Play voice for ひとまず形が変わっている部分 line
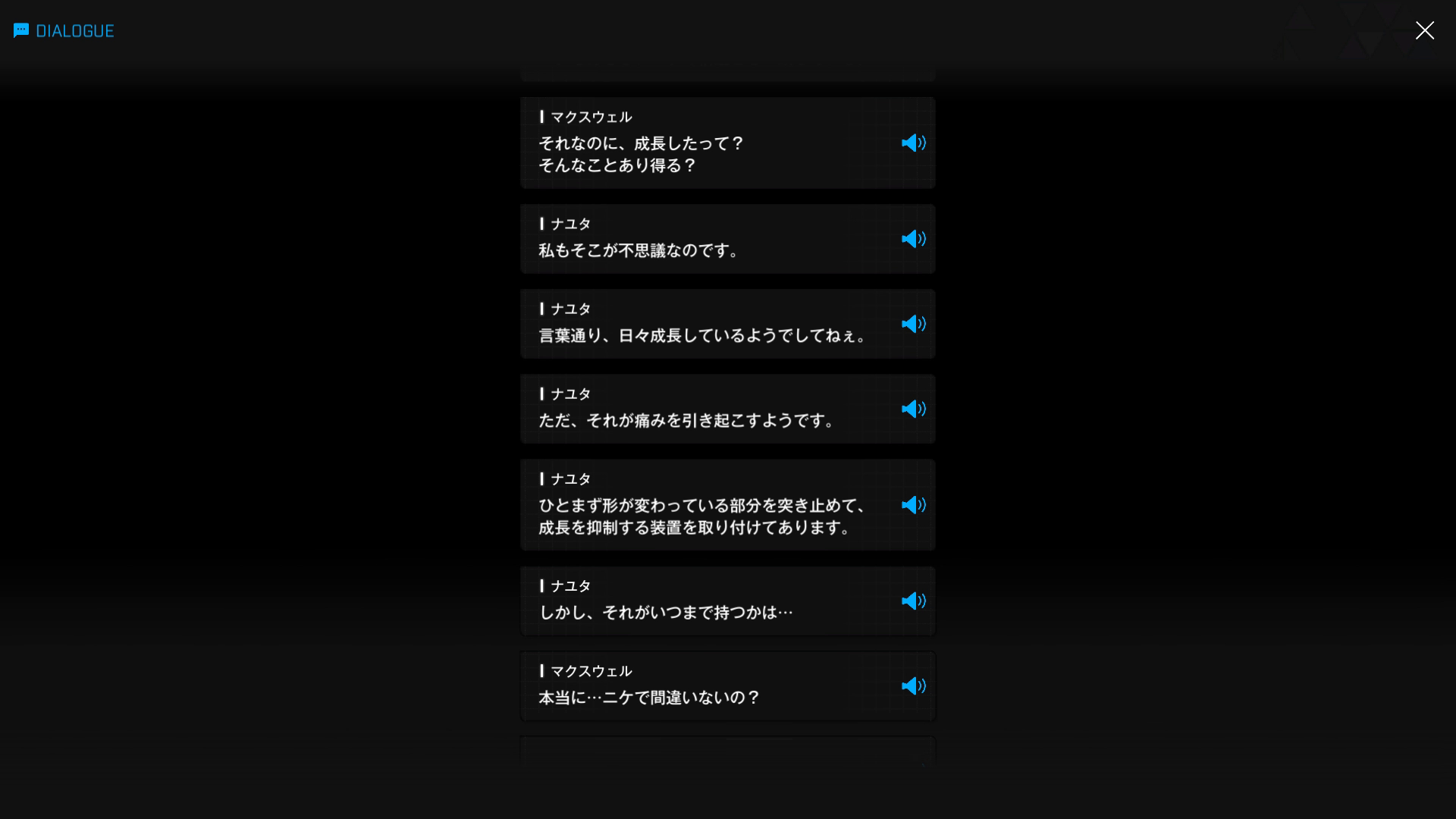Screen dimensions: 1456x819 (x=913, y=505)
